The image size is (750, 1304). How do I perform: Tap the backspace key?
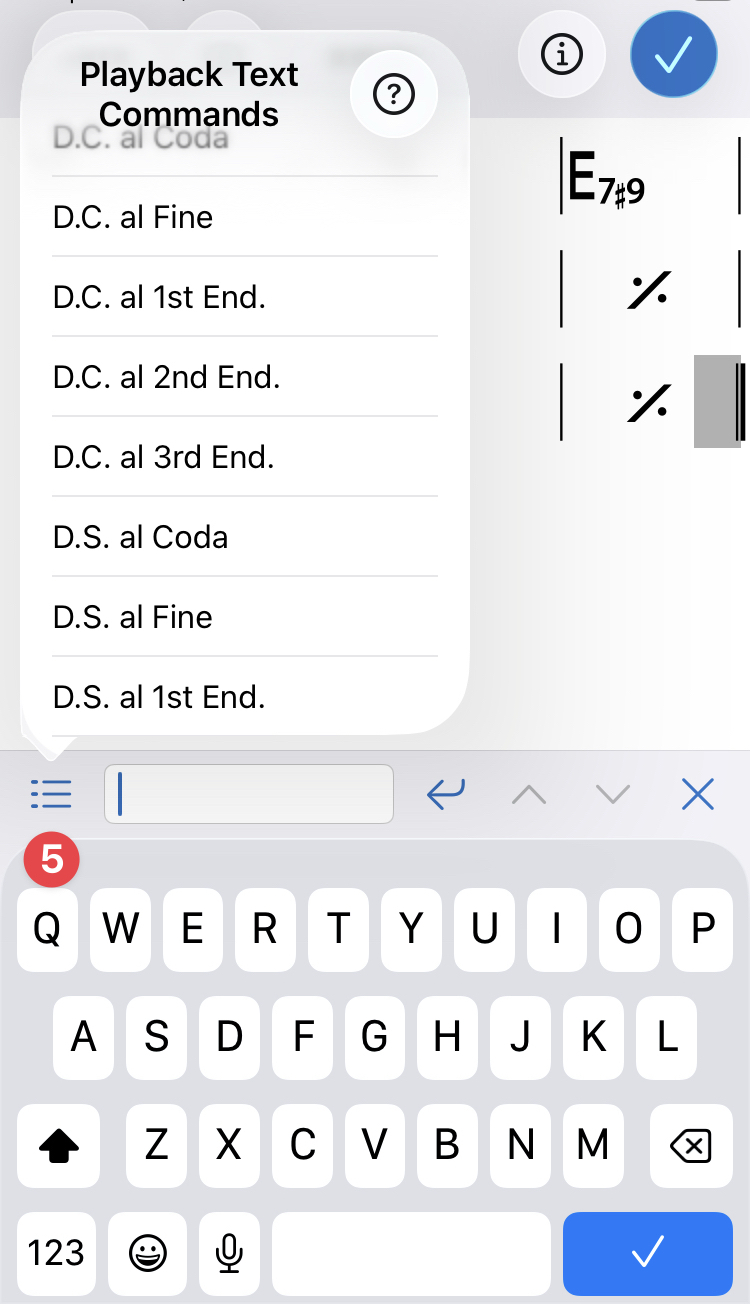(690, 1146)
